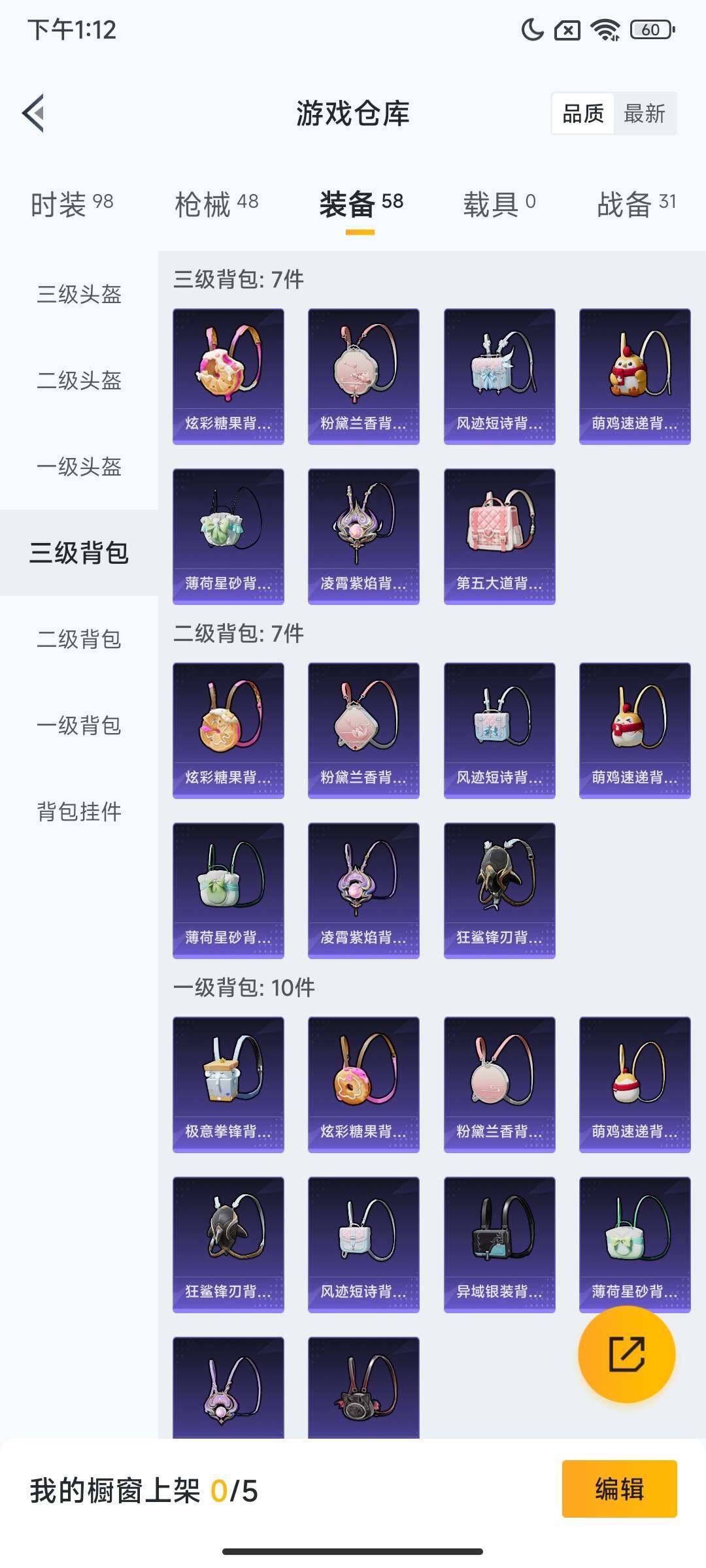Screen dimensions: 706x1568
Task: Select 二级头盔 in the sidebar
Action: pyautogui.click(x=79, y=380)
